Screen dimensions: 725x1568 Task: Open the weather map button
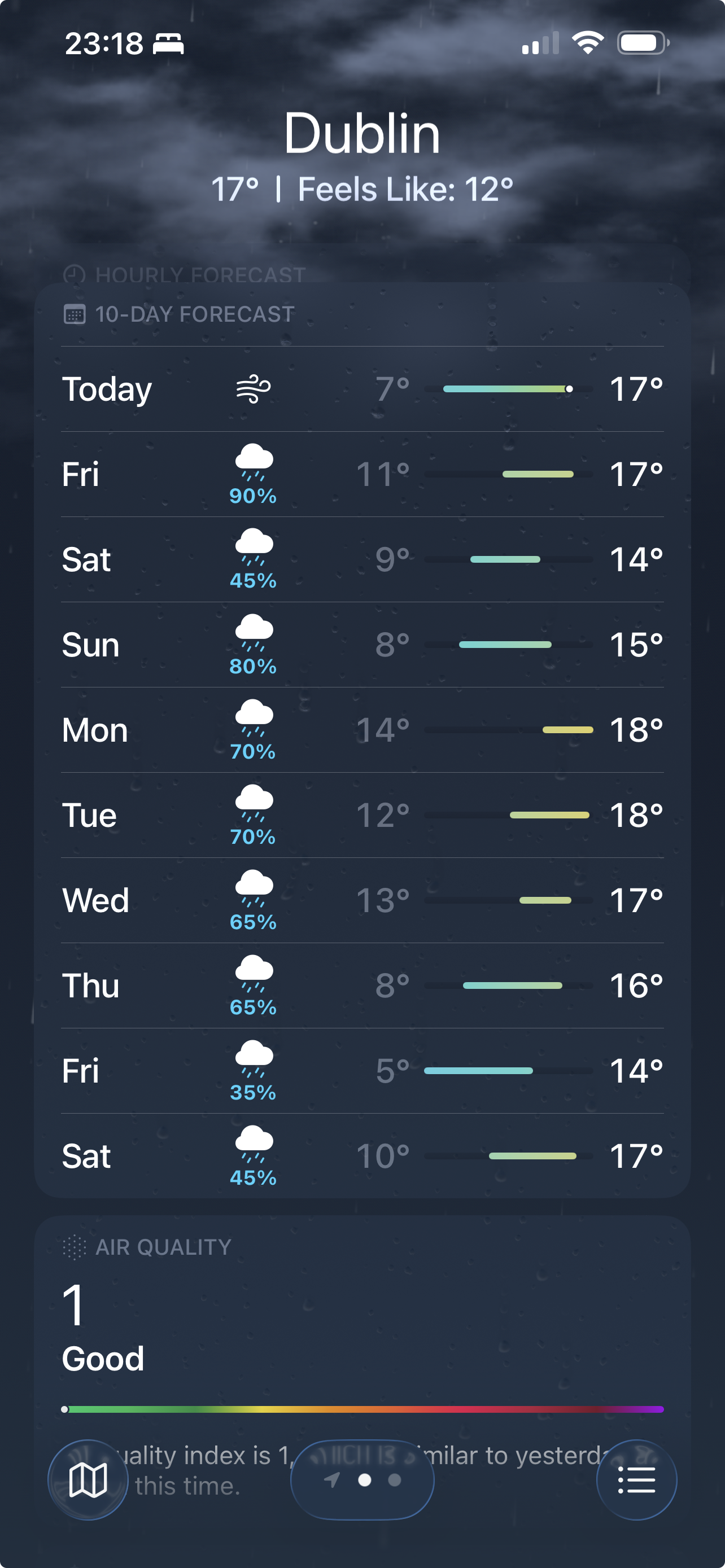coord(88,1479)
